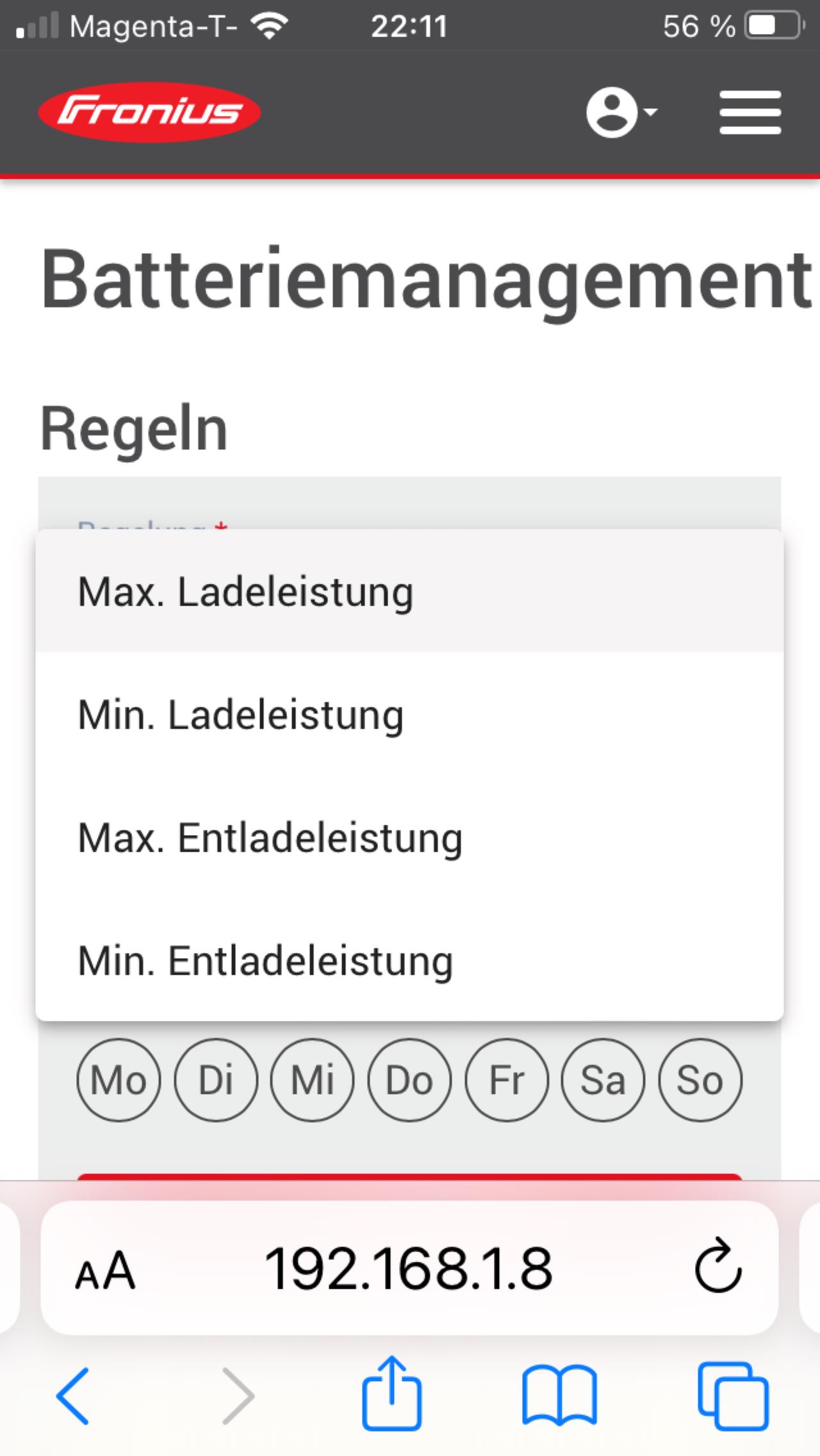This screenshot has width=820, height=1456.
Task: Open Safari bookmarks
Action: 559,1396
